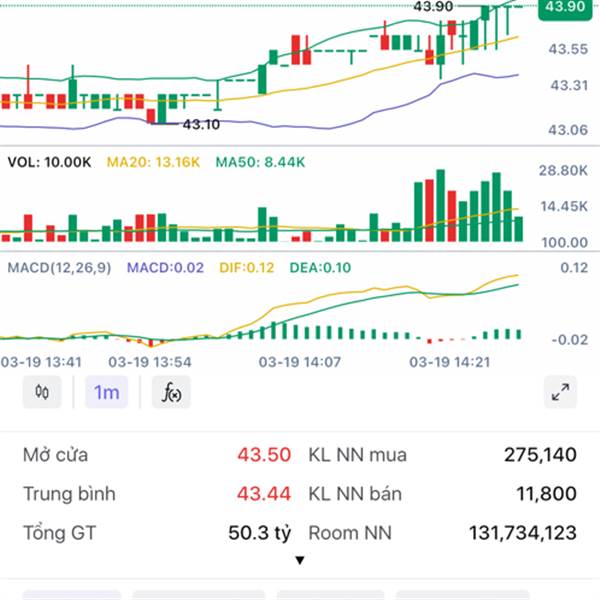Screen dimensions: 600x600
Task: Expand chart to full screen
Action: (560, 393)
